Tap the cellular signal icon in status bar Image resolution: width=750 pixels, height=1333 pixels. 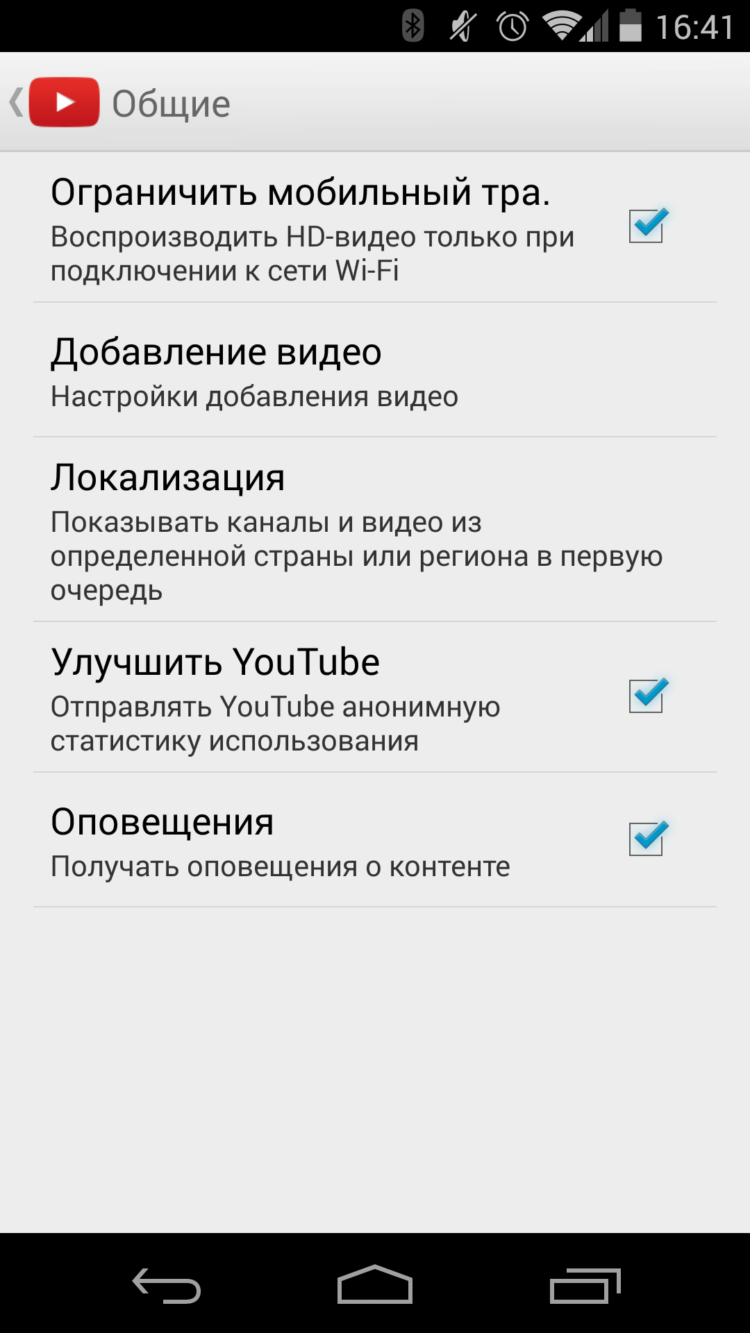coord(597,25)
